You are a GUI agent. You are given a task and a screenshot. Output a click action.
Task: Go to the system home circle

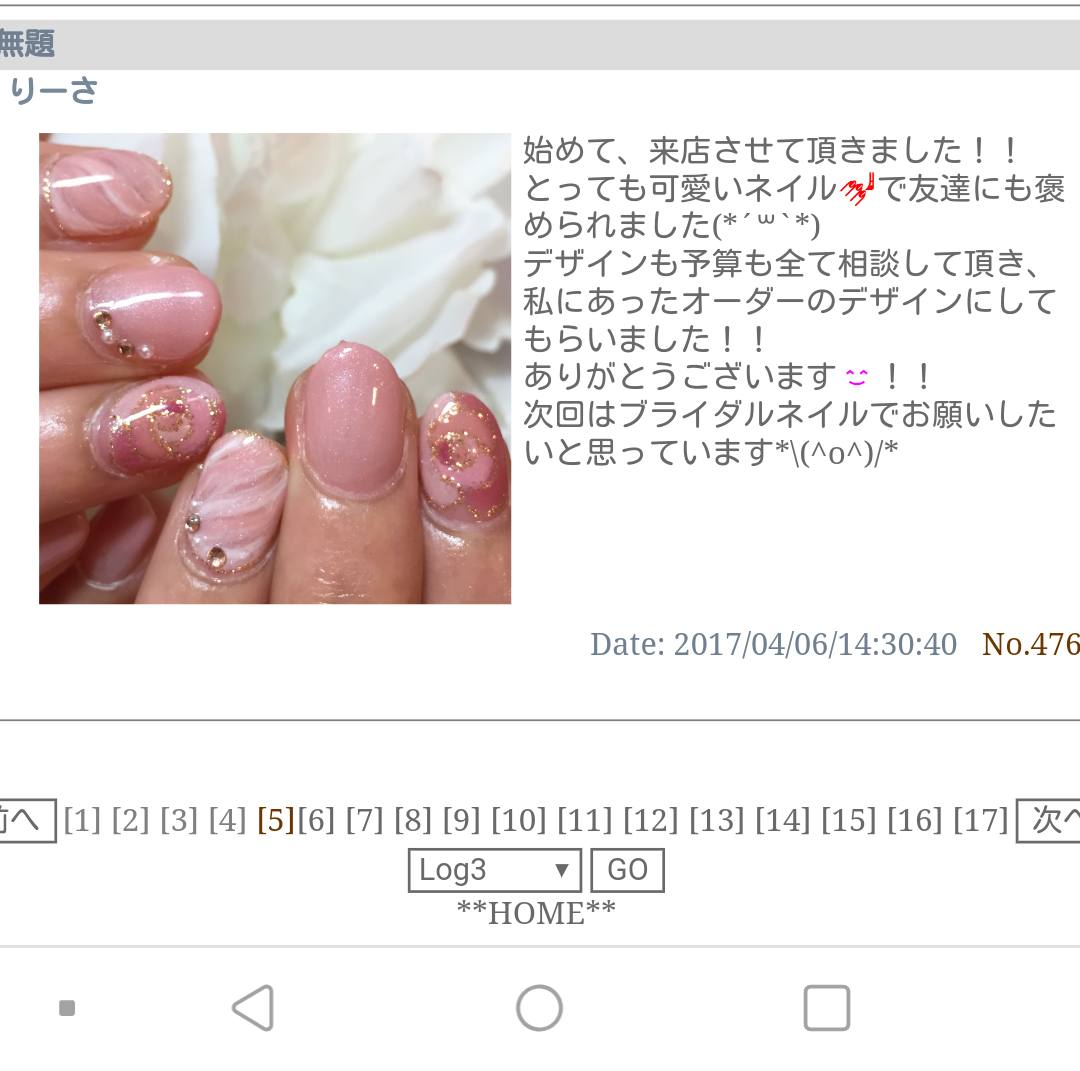[x=539, y=1008]
